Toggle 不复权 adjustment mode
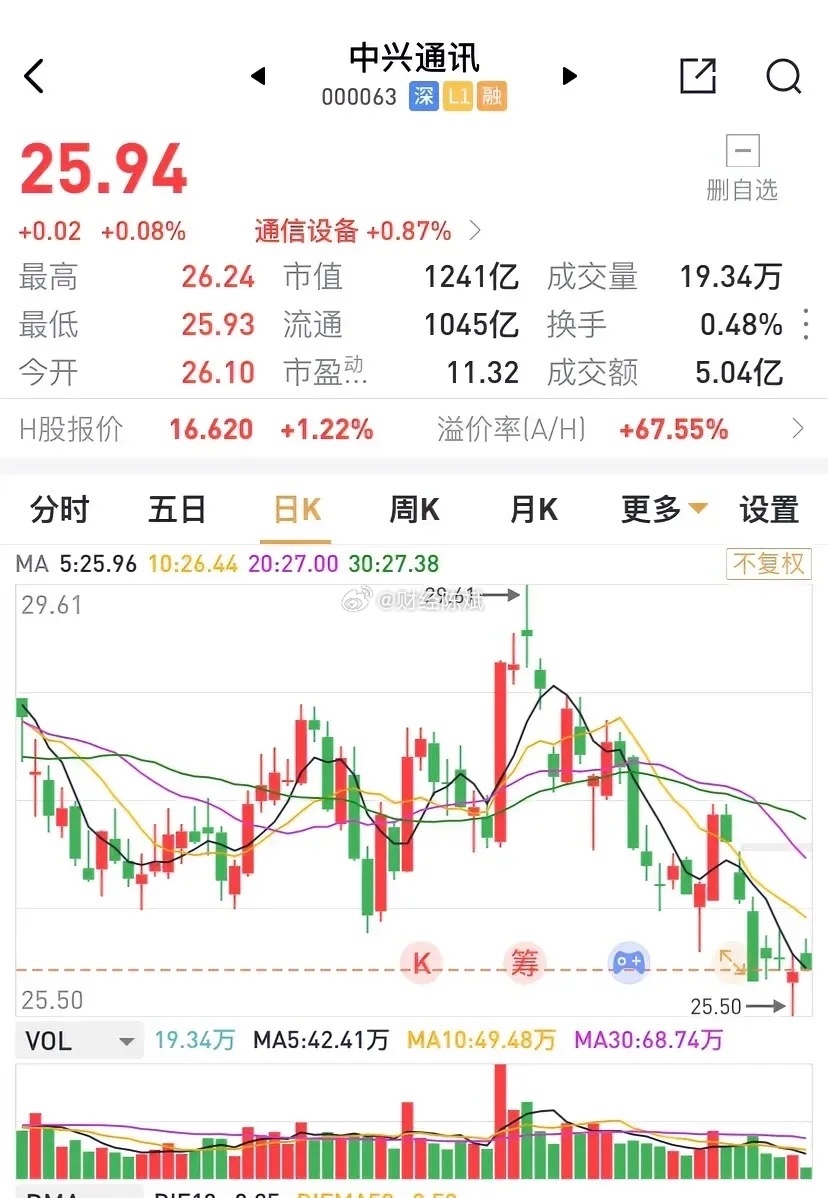This screenshot has width=828, height=1198. (768, 565)
